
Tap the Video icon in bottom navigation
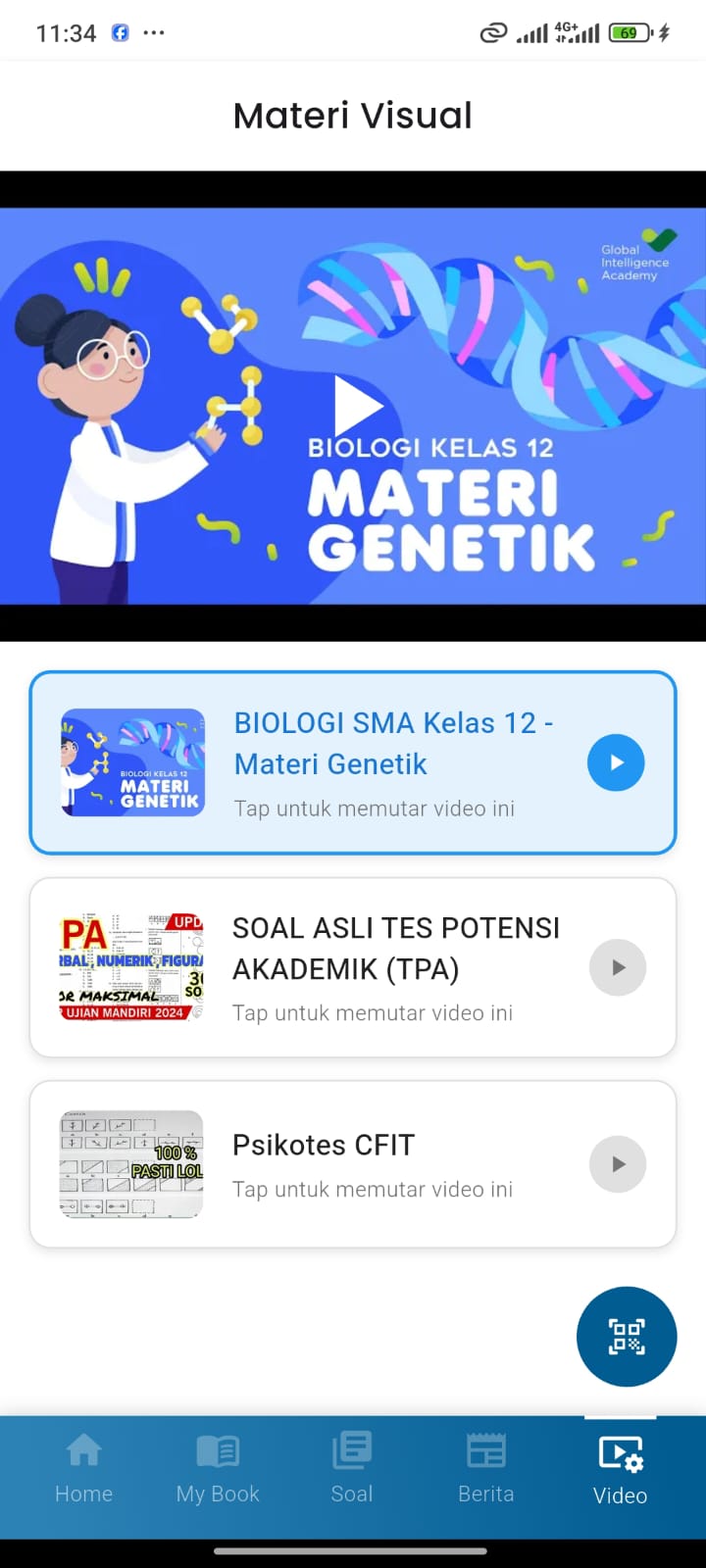coord(620,1449)
